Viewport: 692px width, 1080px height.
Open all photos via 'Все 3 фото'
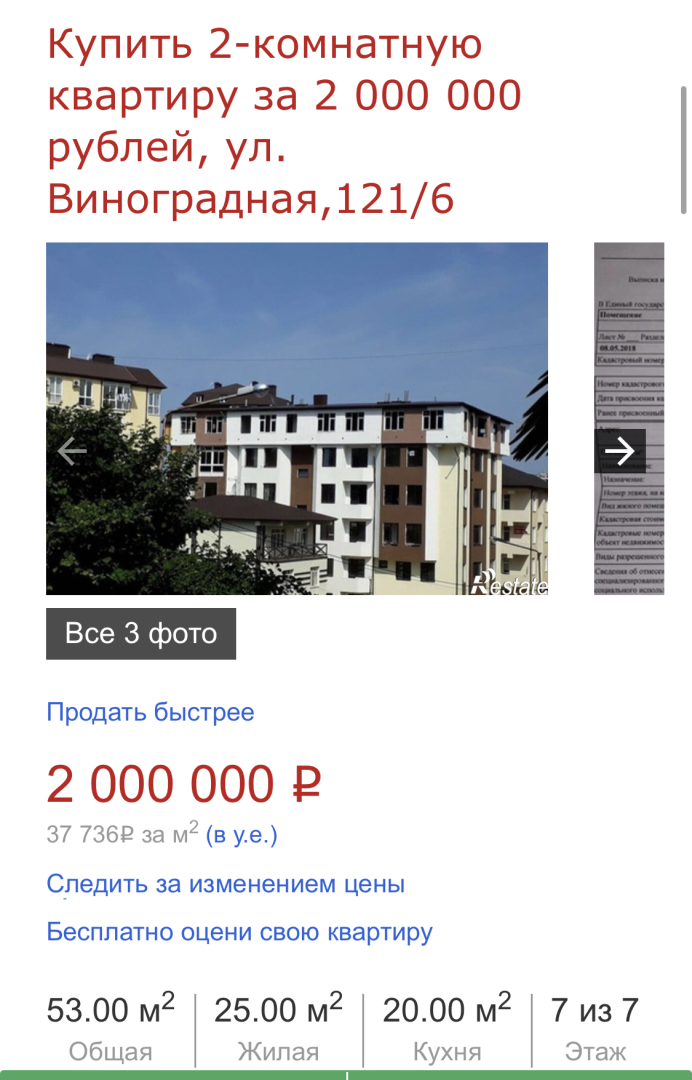click(x=141, y=633)
